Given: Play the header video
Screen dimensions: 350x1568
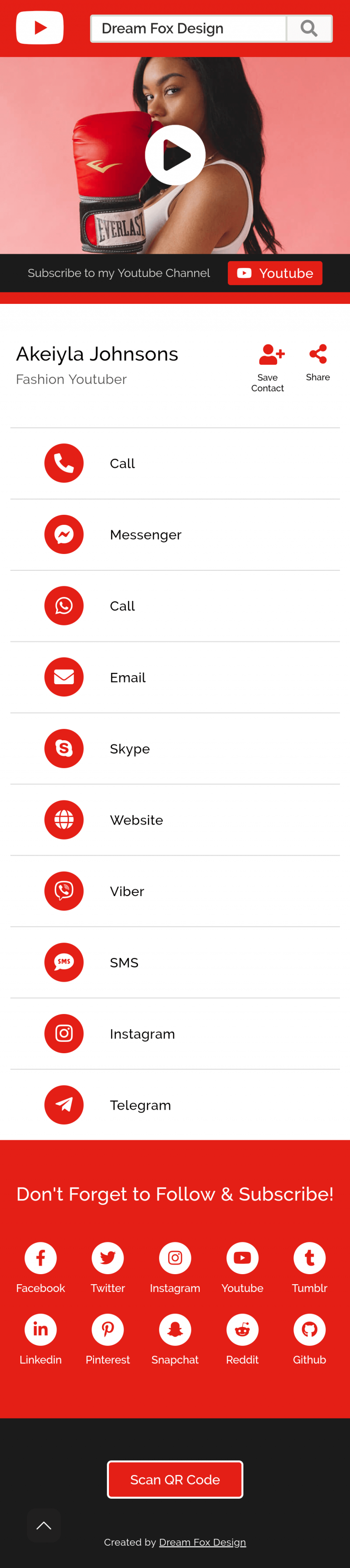Looking at the screenshot, I should pyautogui.click(x=175, y=155).
